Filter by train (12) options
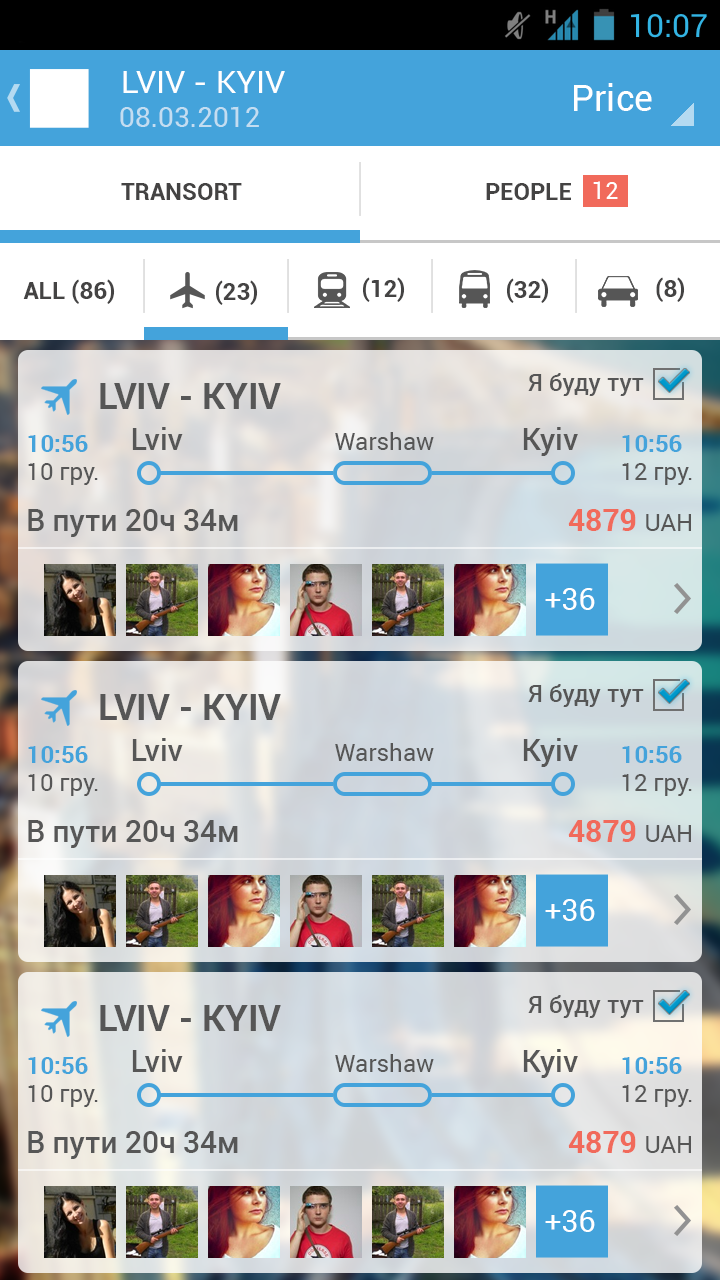This screenshot has height=1280, width=720. tap(359, 290)
